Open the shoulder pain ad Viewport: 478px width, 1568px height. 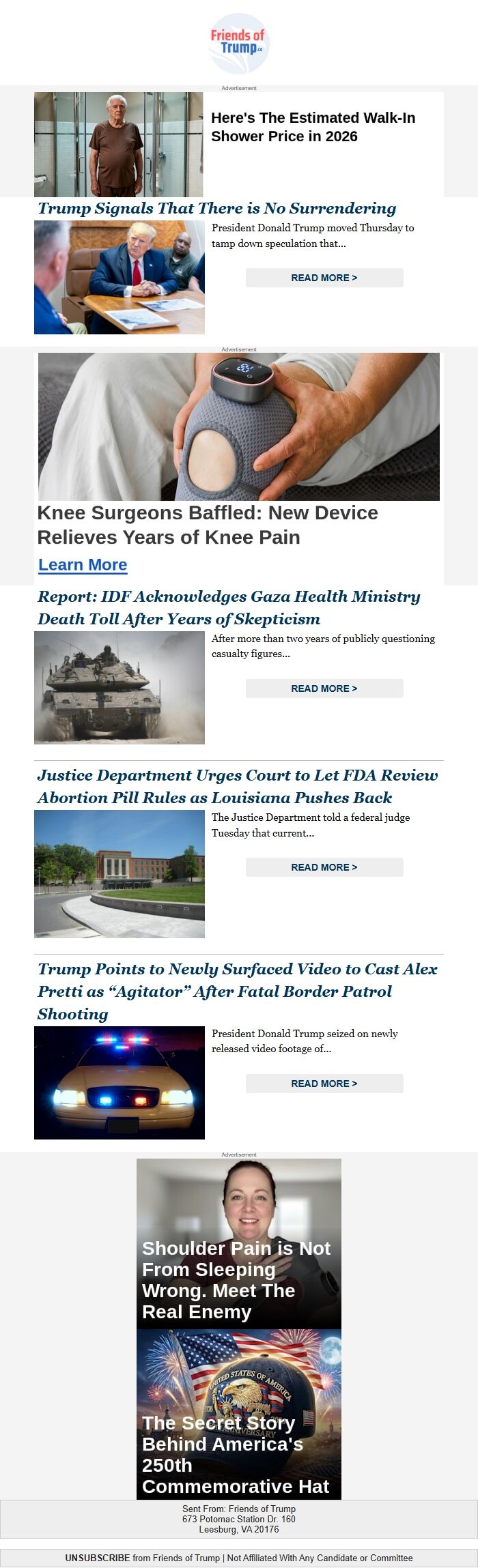coord(239,1245)
